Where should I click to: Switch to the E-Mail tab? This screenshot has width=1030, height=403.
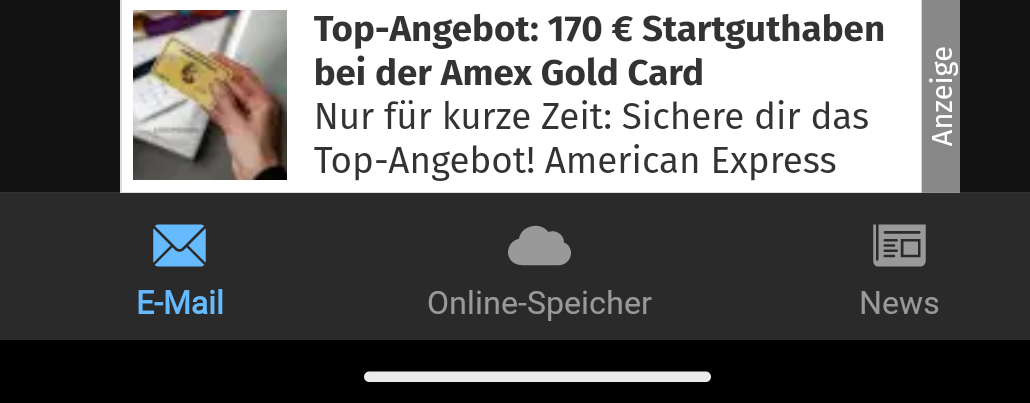click(x=180, y=268)
